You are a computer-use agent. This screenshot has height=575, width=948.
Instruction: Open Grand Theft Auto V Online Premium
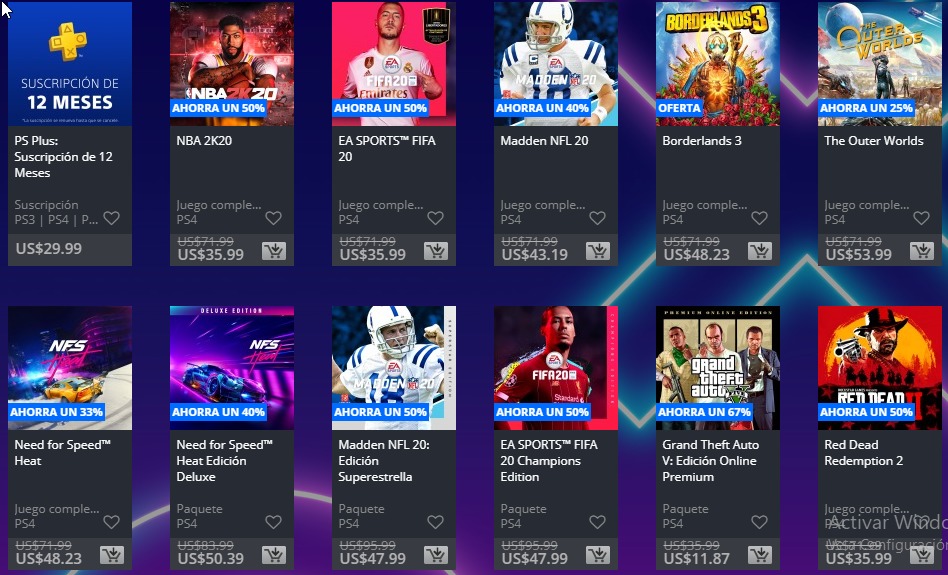tap(717, 368)
